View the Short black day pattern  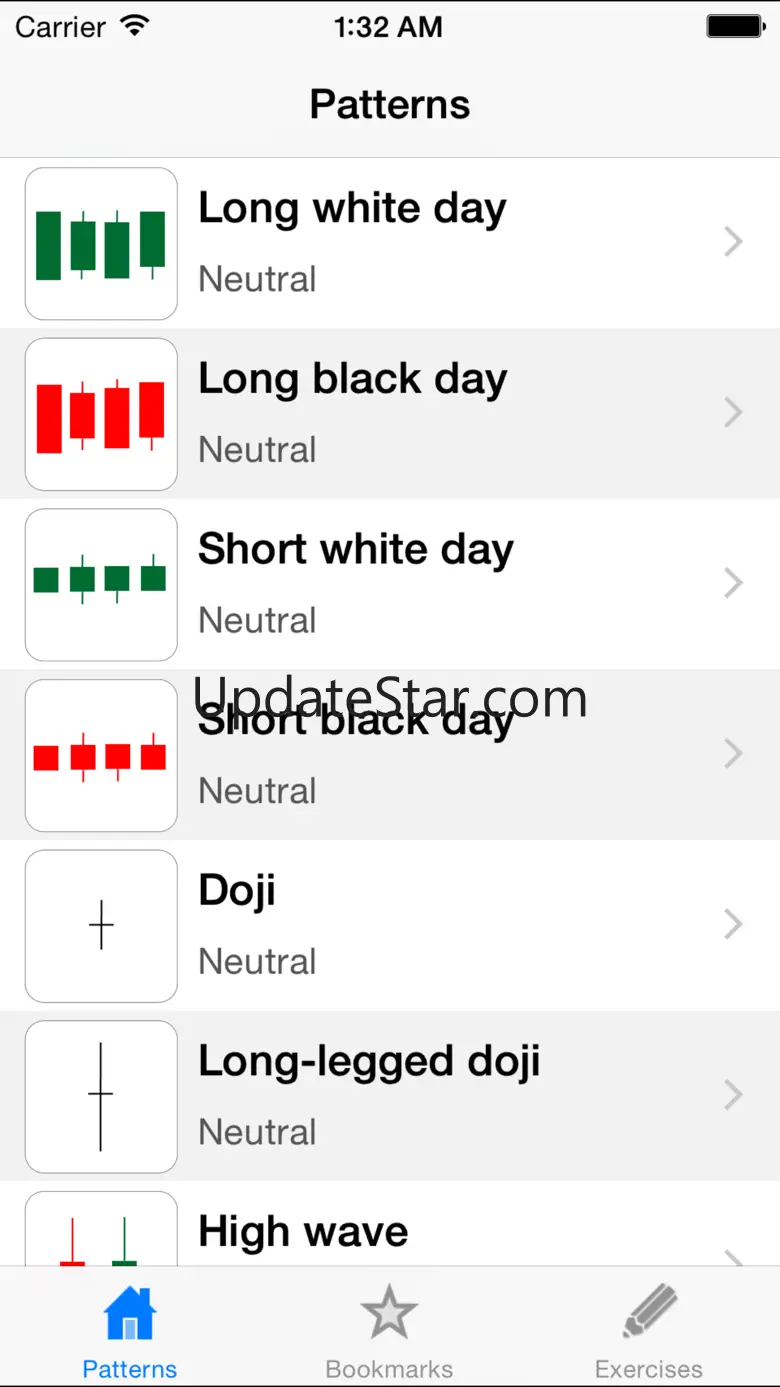pos(390,755)
